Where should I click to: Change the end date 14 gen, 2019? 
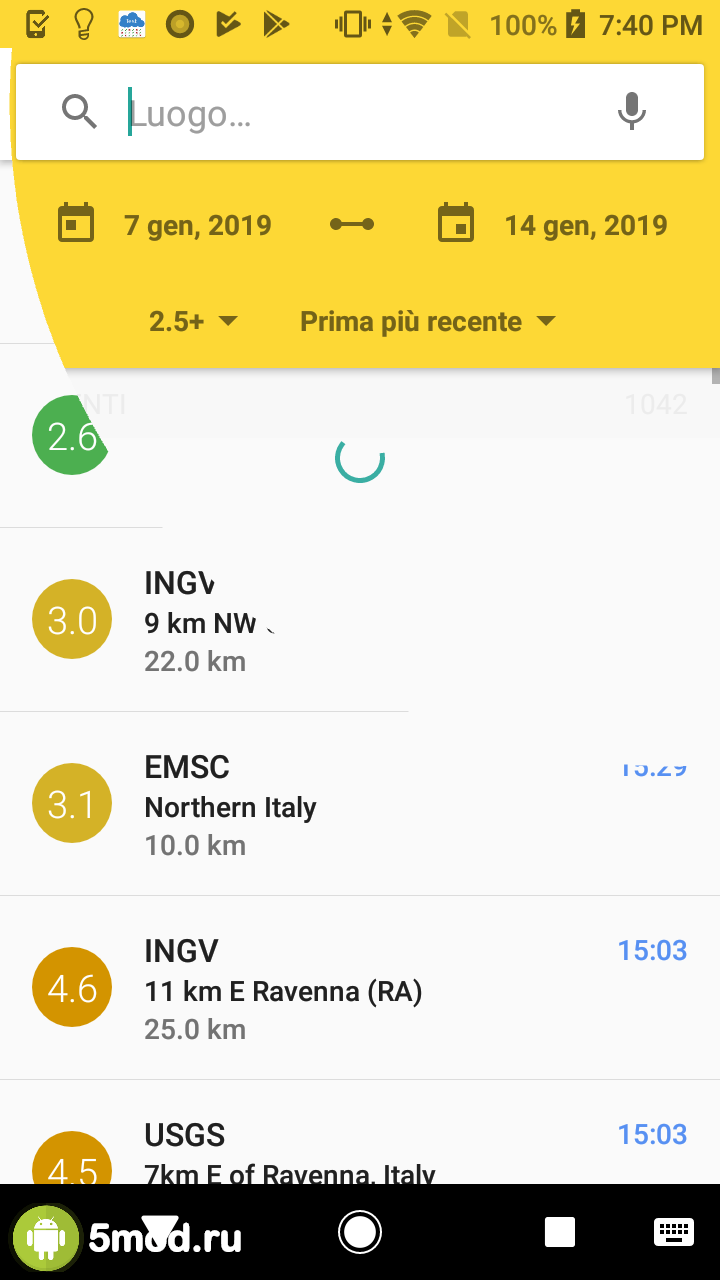click(553, 225)
